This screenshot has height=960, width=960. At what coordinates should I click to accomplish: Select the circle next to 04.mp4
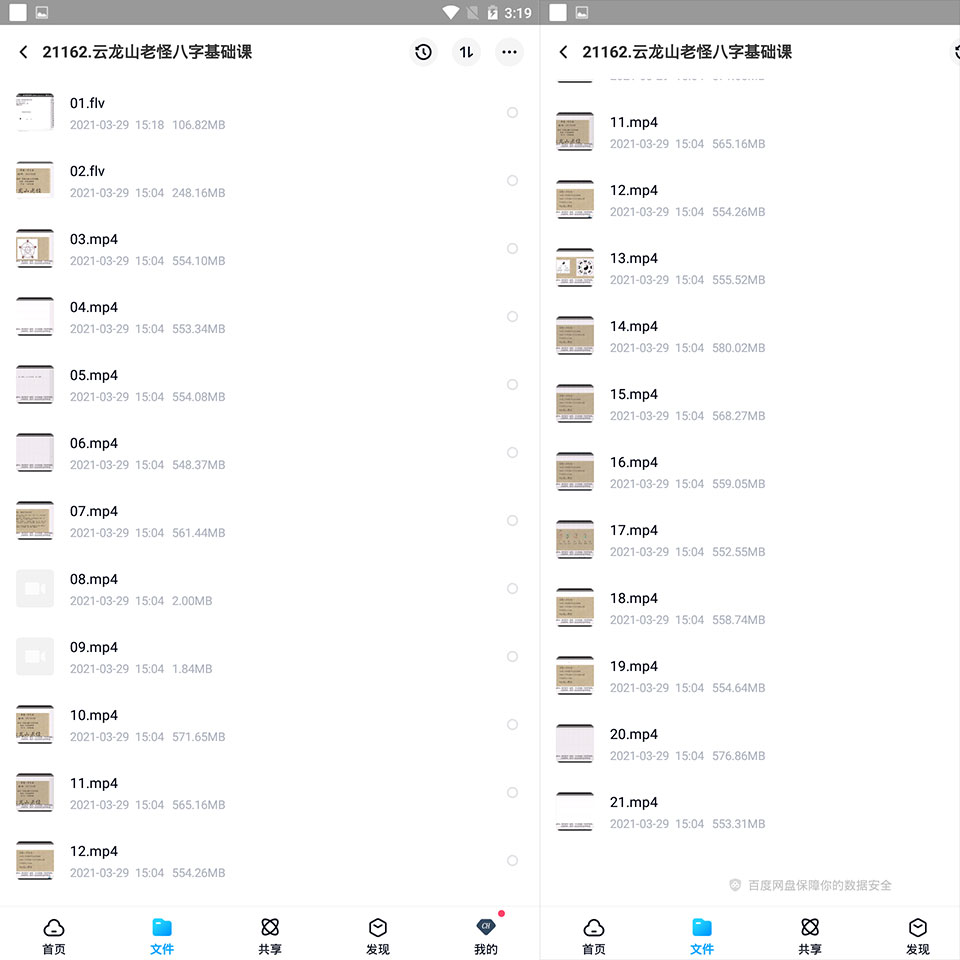click(x=512, y=317)
